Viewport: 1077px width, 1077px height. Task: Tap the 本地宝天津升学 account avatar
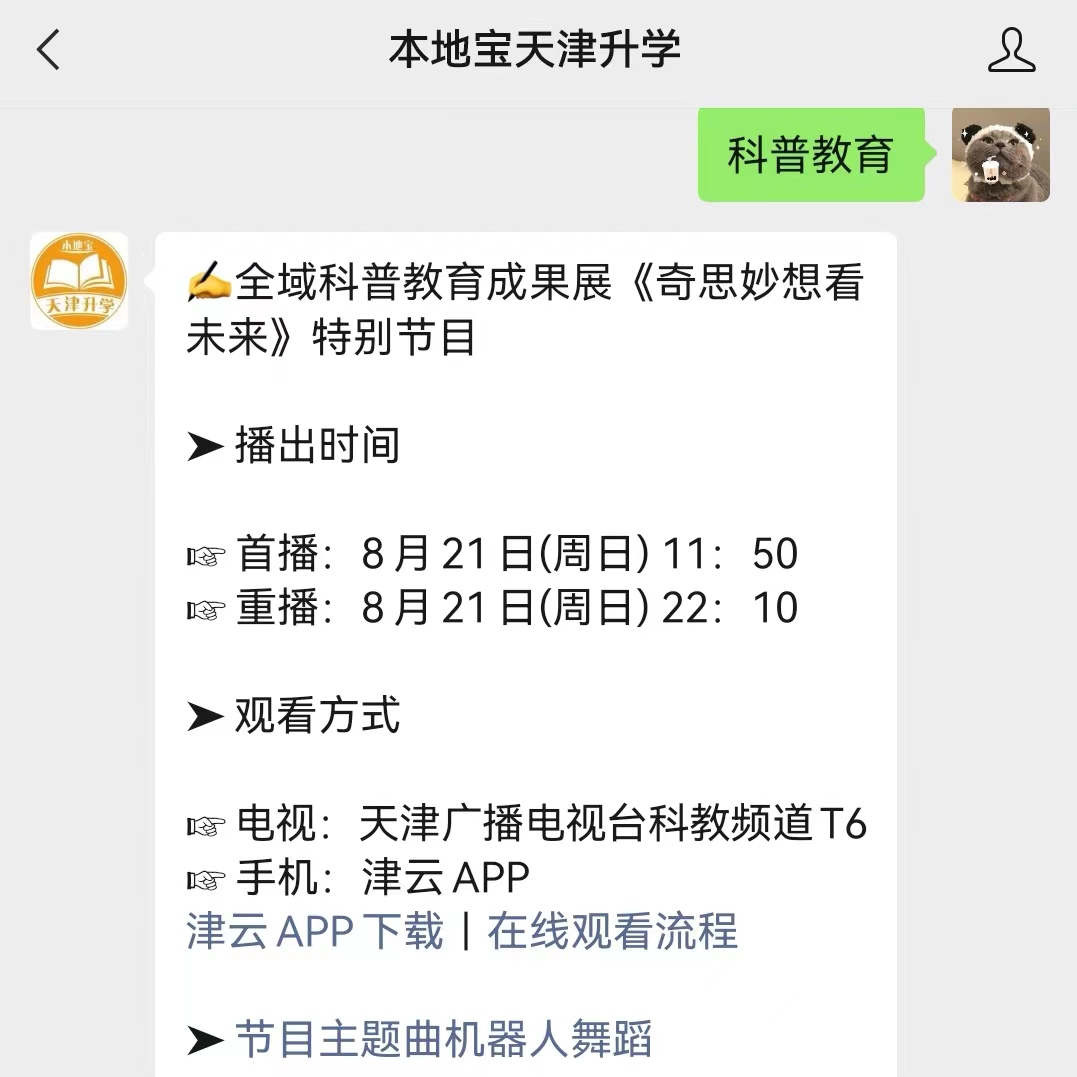pyautogui.click(x=79, y=281)
